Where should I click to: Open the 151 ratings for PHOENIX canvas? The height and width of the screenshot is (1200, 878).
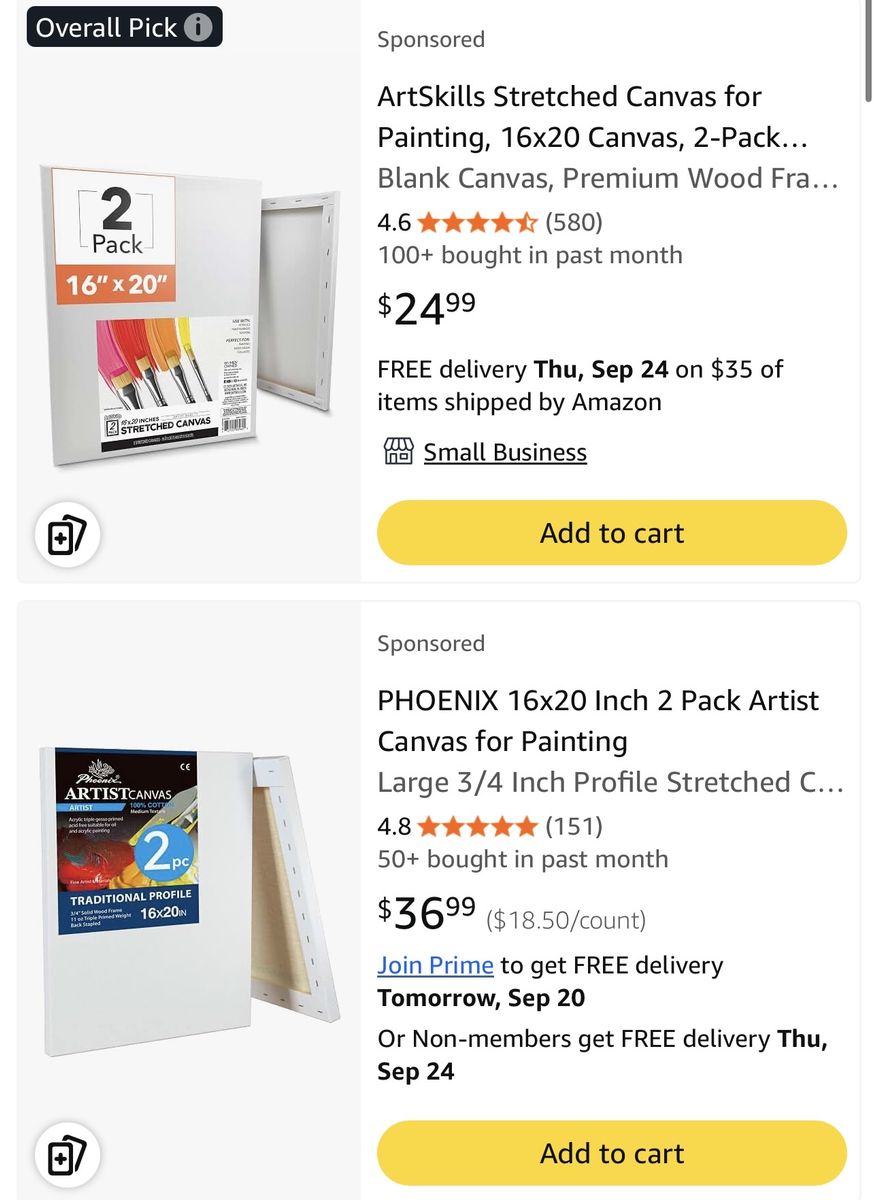573,826
